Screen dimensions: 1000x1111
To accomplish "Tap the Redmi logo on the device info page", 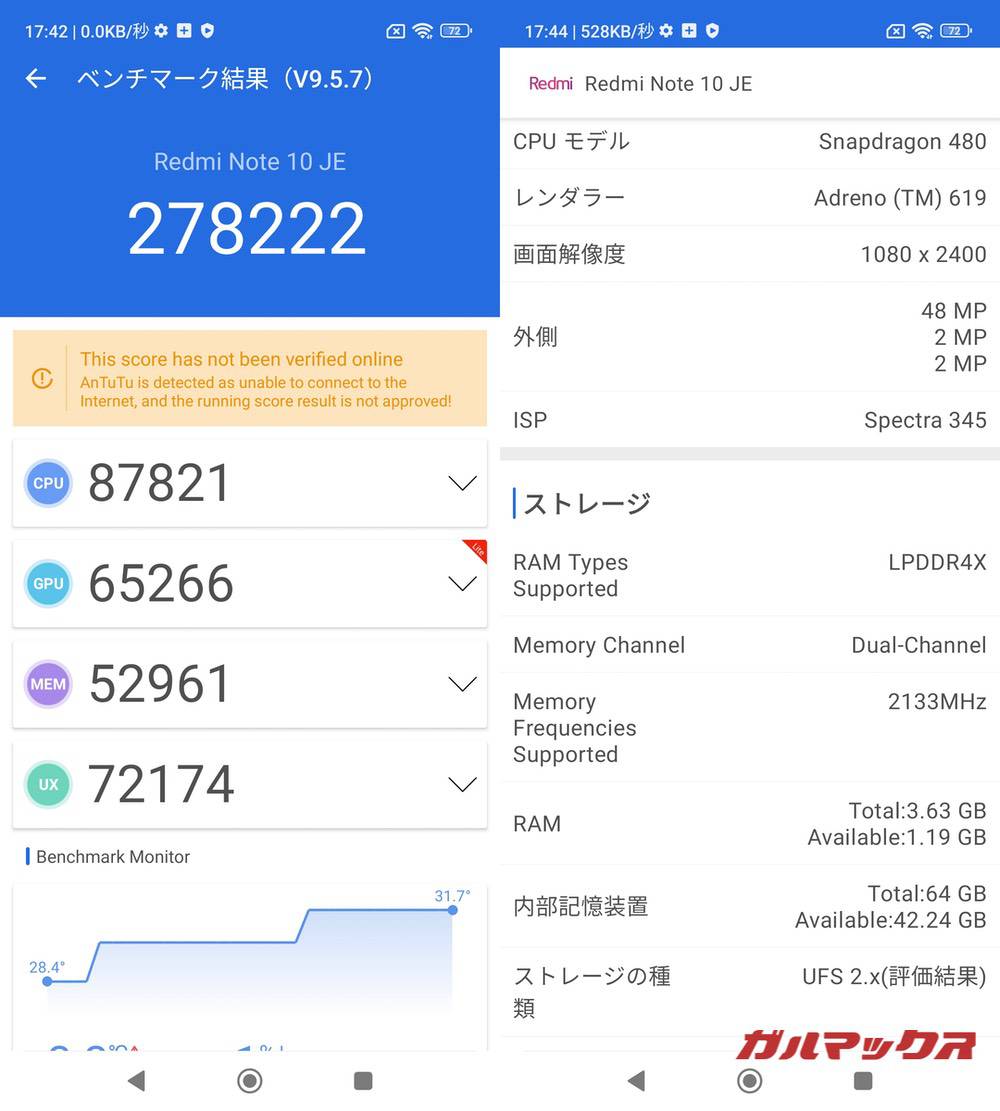I will [550, 84].
